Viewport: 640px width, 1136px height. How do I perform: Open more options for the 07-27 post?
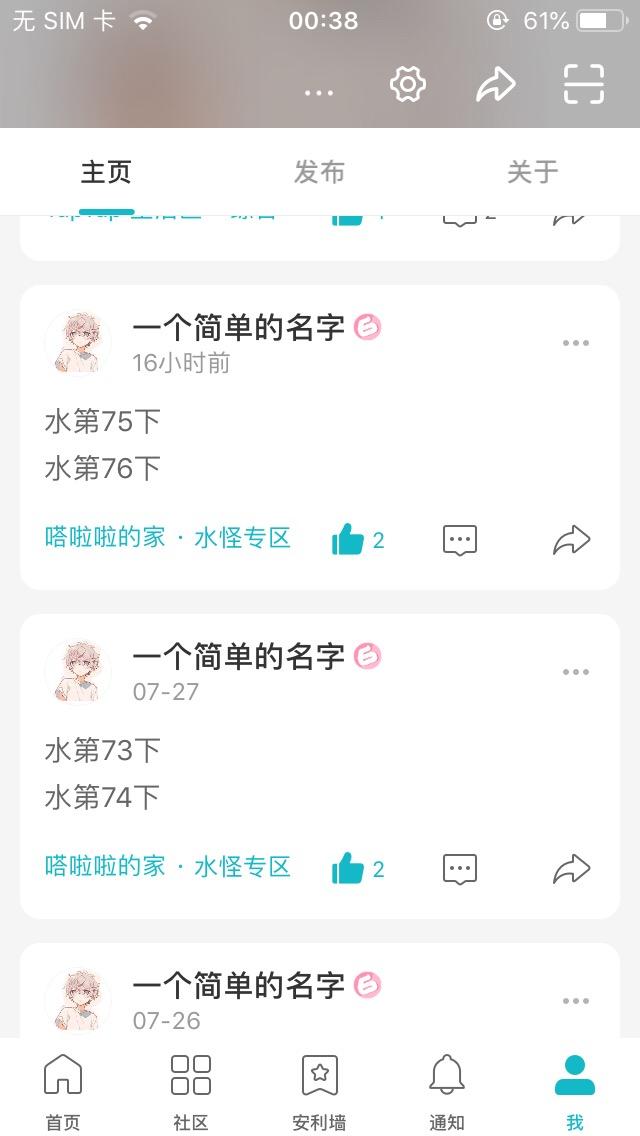tap(576, 672)
